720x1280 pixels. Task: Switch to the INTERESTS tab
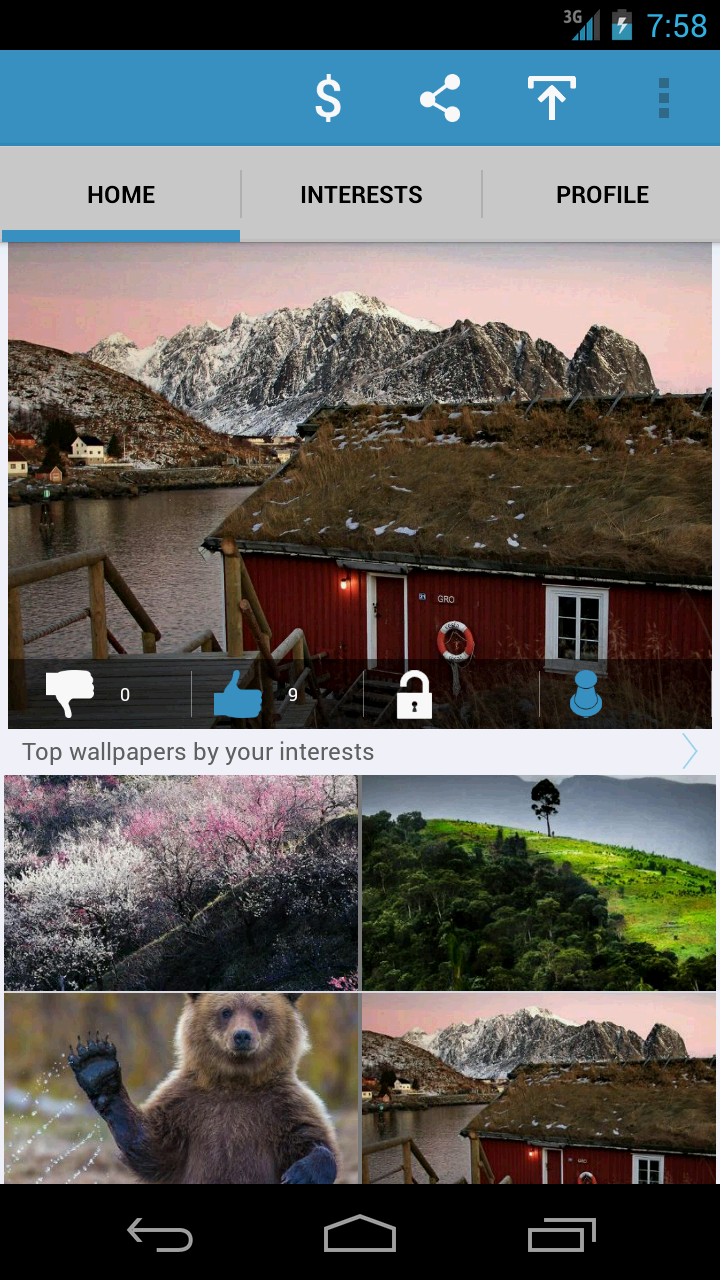(361, 194)
